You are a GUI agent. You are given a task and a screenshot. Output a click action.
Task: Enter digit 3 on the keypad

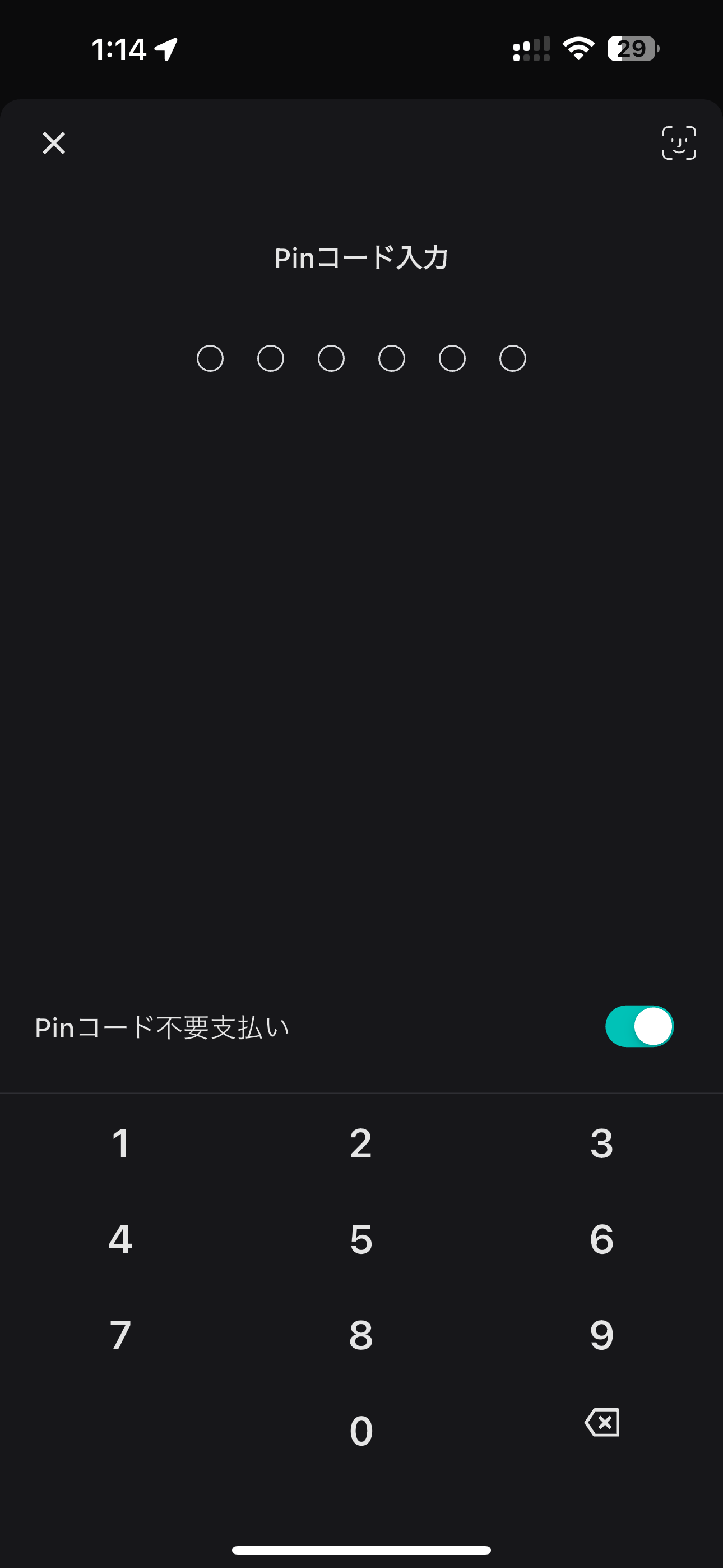tap(602, 1143)
